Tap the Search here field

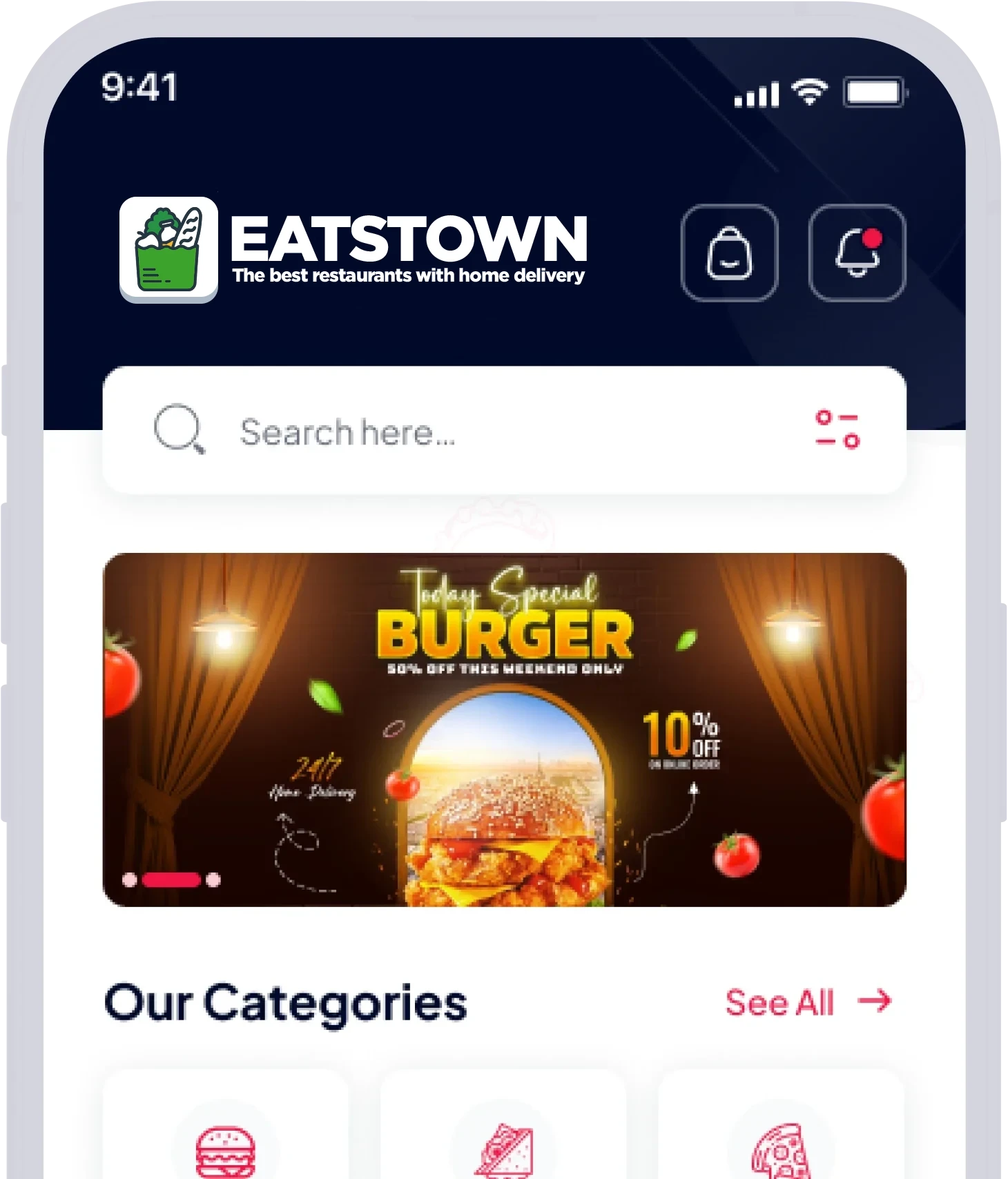coord(483,433)
